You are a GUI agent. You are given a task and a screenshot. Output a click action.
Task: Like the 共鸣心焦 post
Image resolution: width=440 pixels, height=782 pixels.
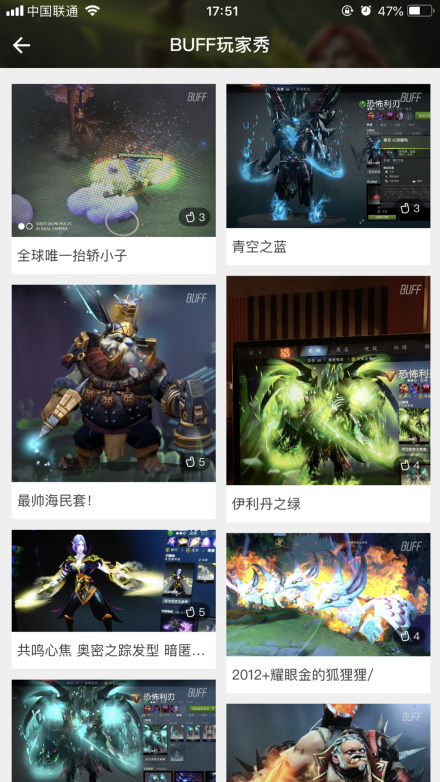tap(195, 612)
